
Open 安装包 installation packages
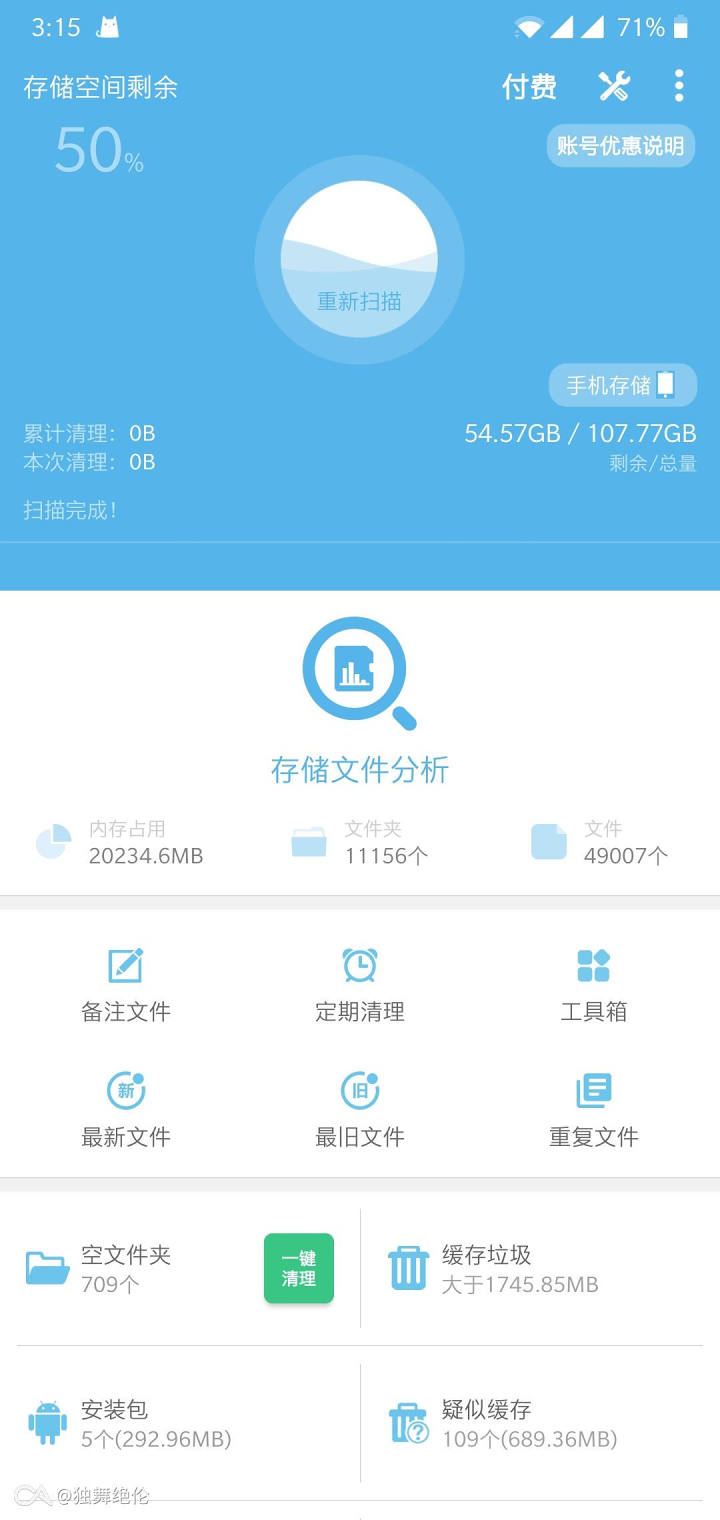(130, 1423)
